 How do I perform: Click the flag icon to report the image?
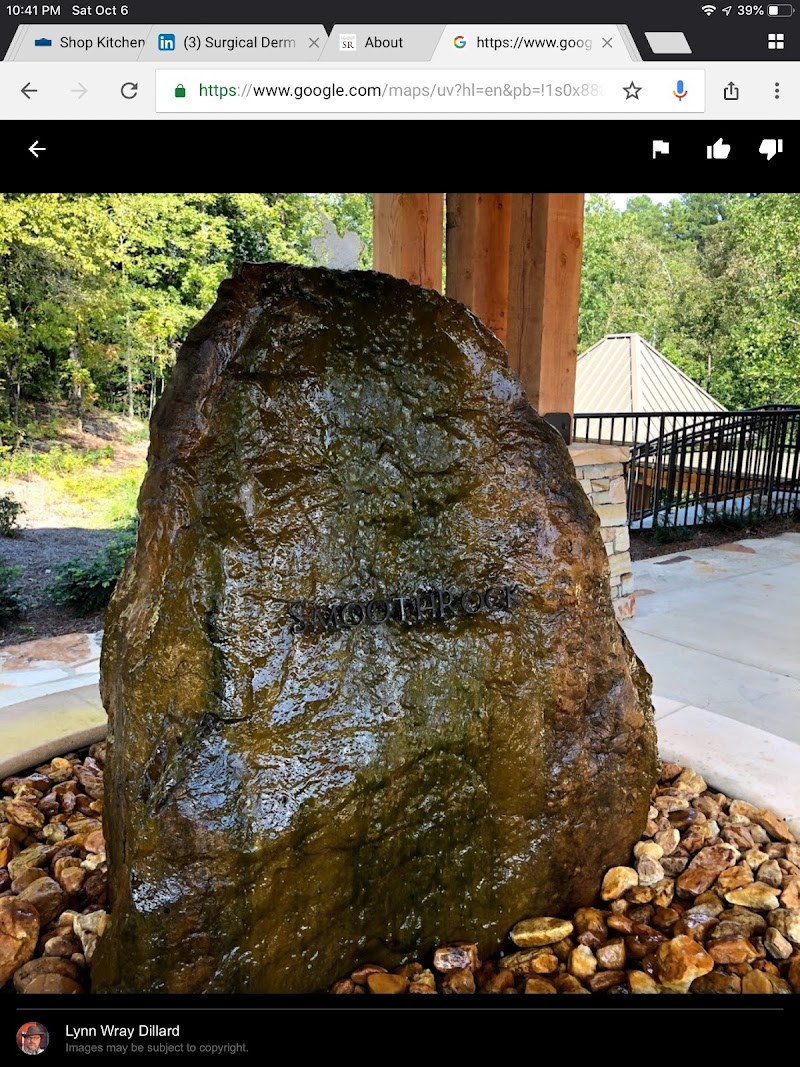tap(661, 148)
